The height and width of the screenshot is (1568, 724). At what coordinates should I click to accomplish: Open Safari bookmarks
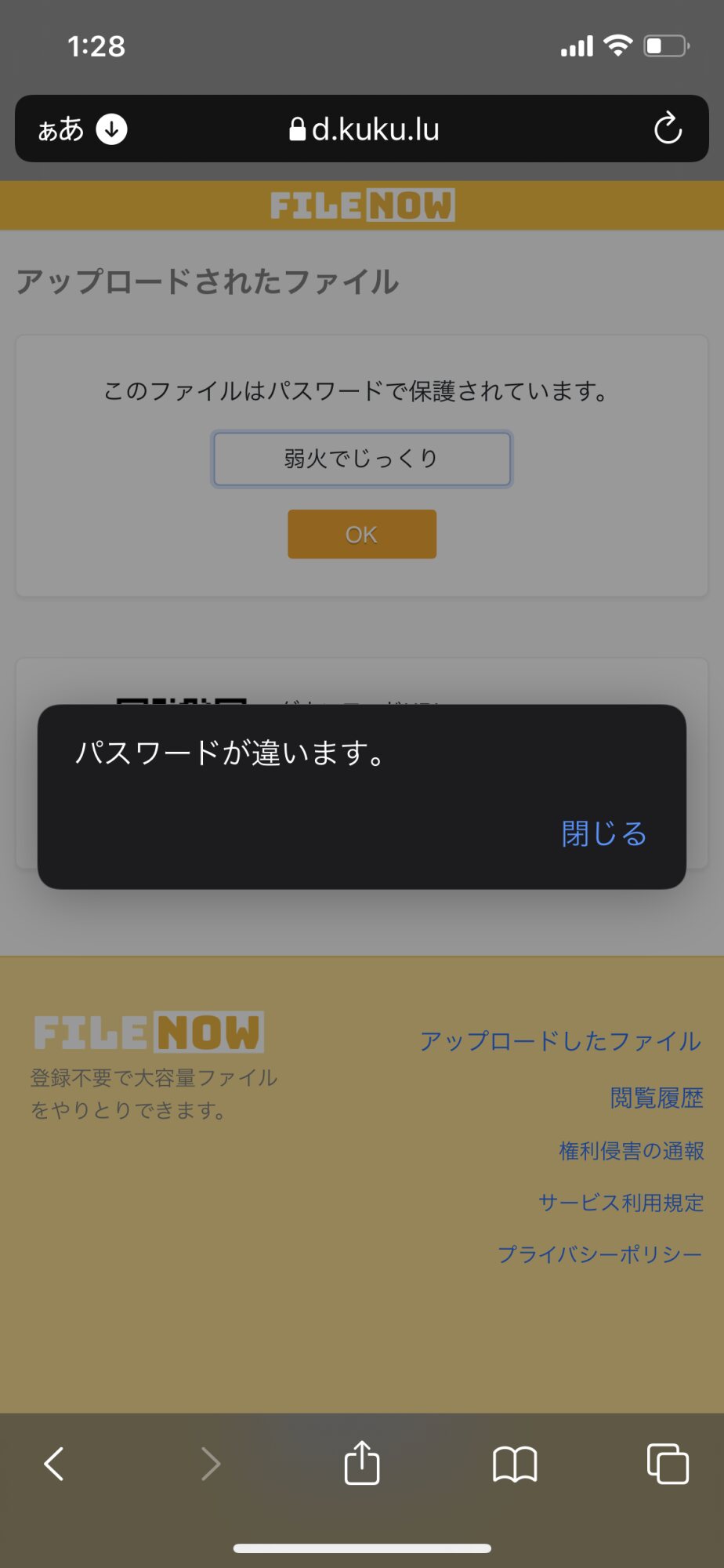[515, 1463]
